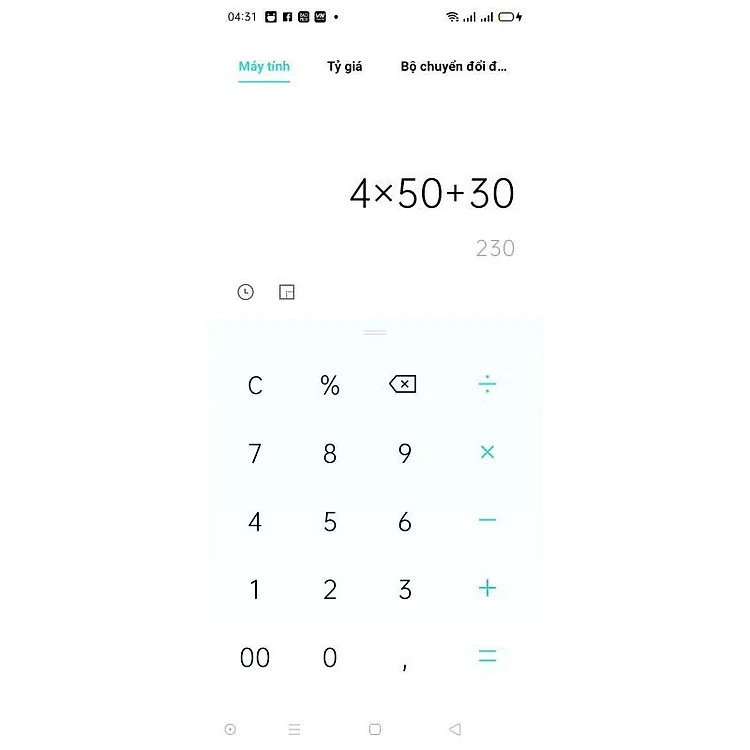Enter the digit 3
The image size is (750, 750).
[405, 589]
